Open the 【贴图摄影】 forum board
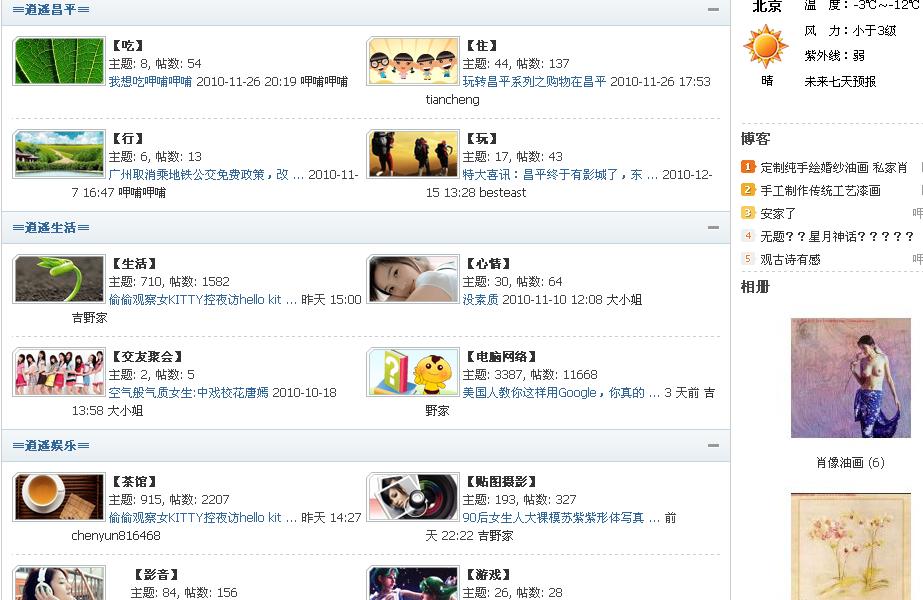 [500, 482]
